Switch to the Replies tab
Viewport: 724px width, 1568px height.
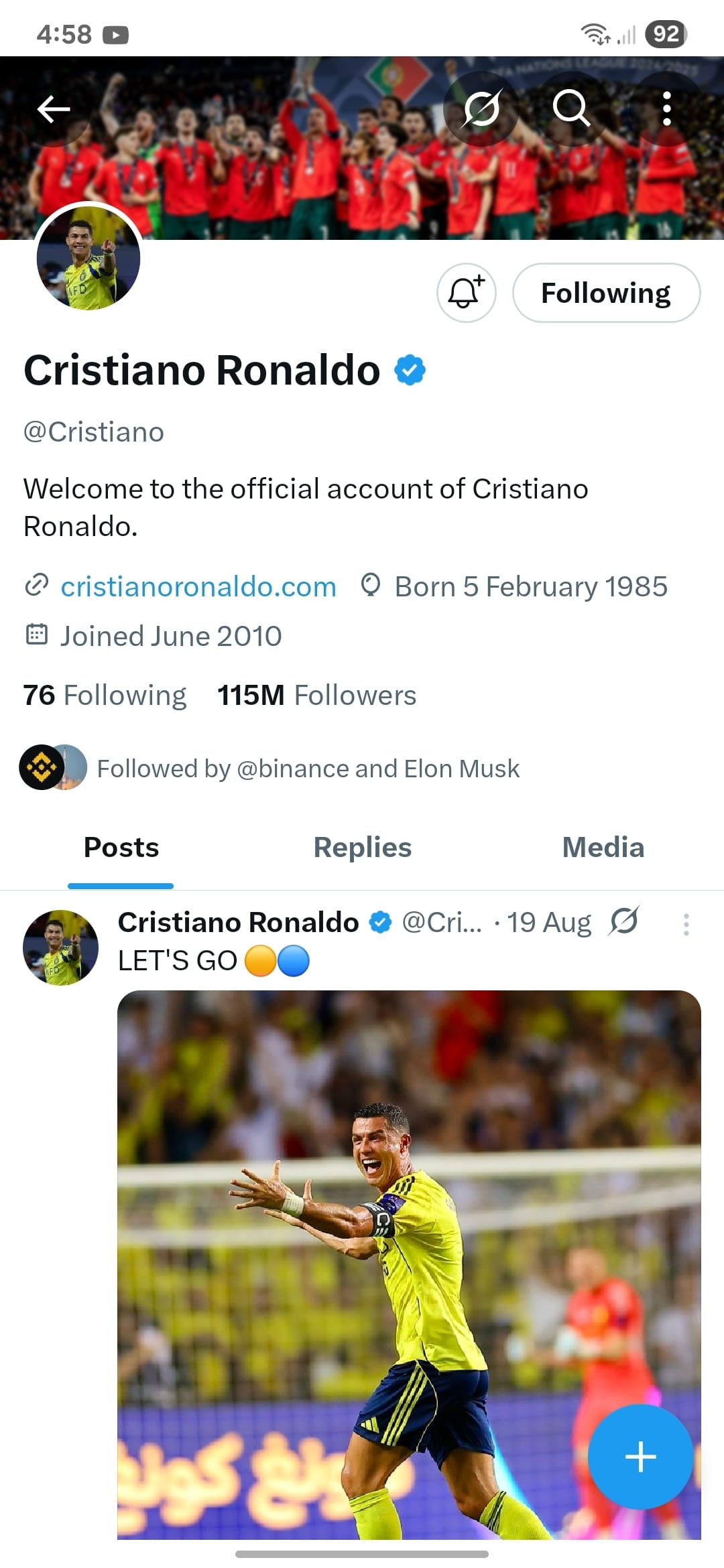coord(363,847)
